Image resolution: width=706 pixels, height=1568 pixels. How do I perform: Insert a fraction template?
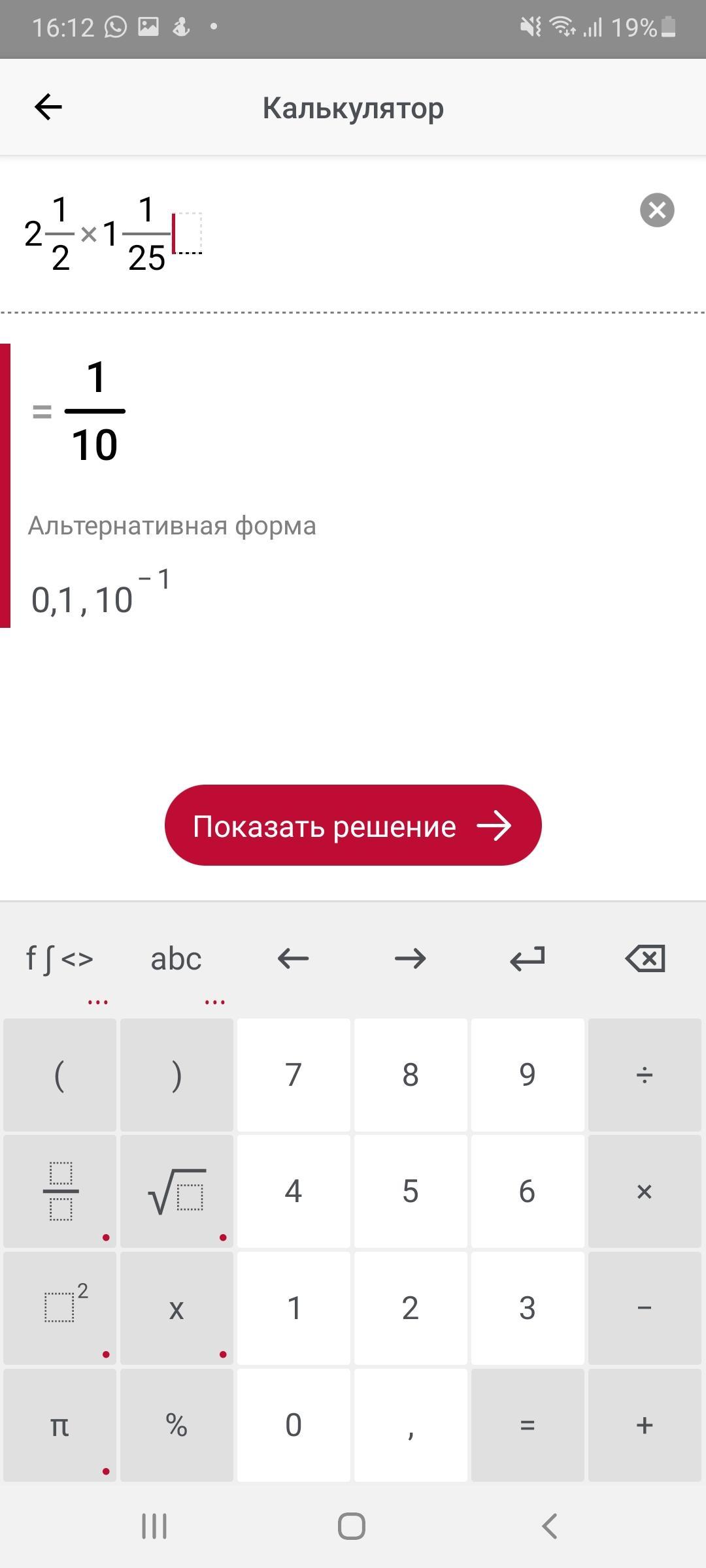click(60, 1192)
